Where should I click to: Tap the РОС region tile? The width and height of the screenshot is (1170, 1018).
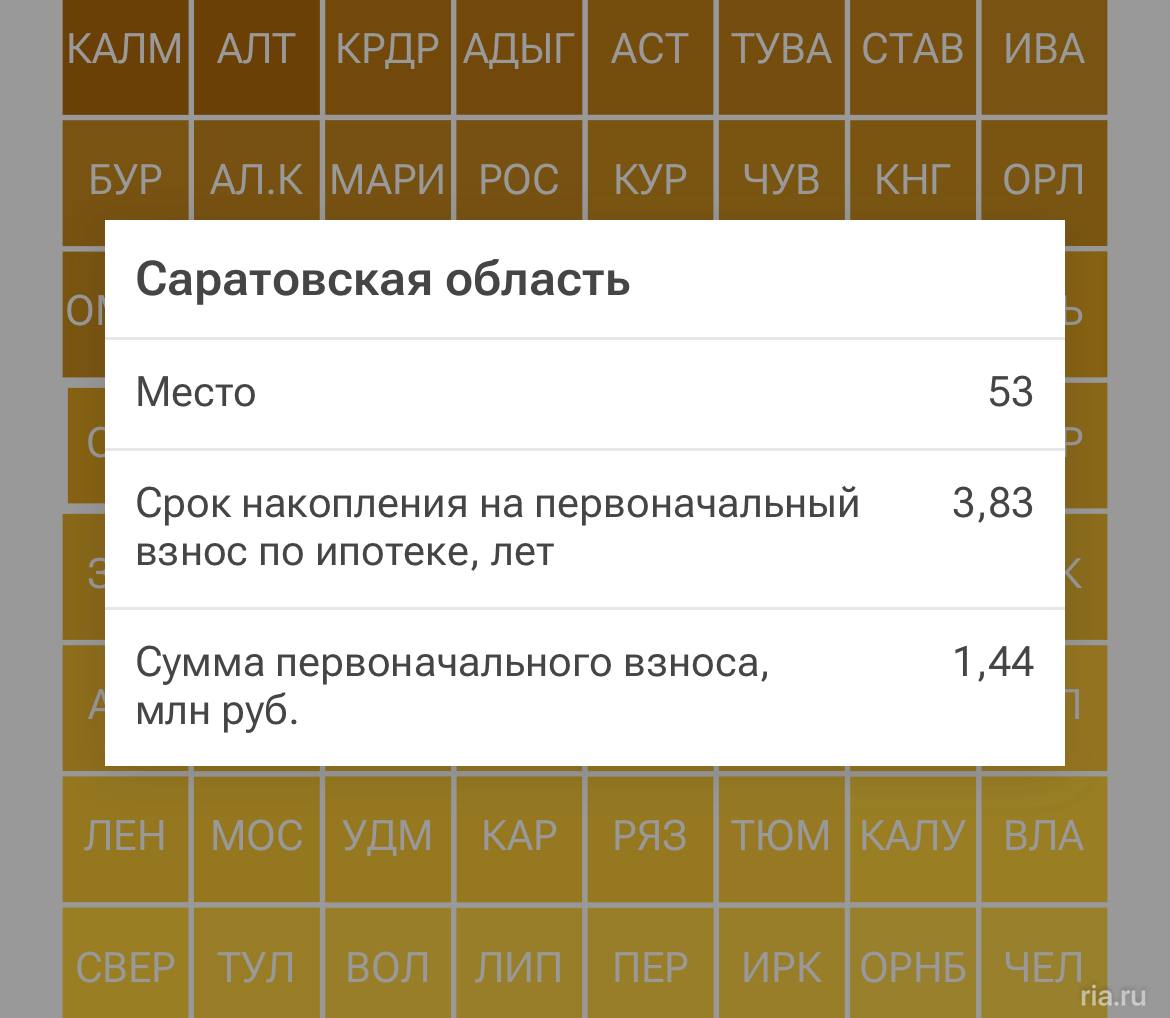pyautogui.click(x=519, y=180)
